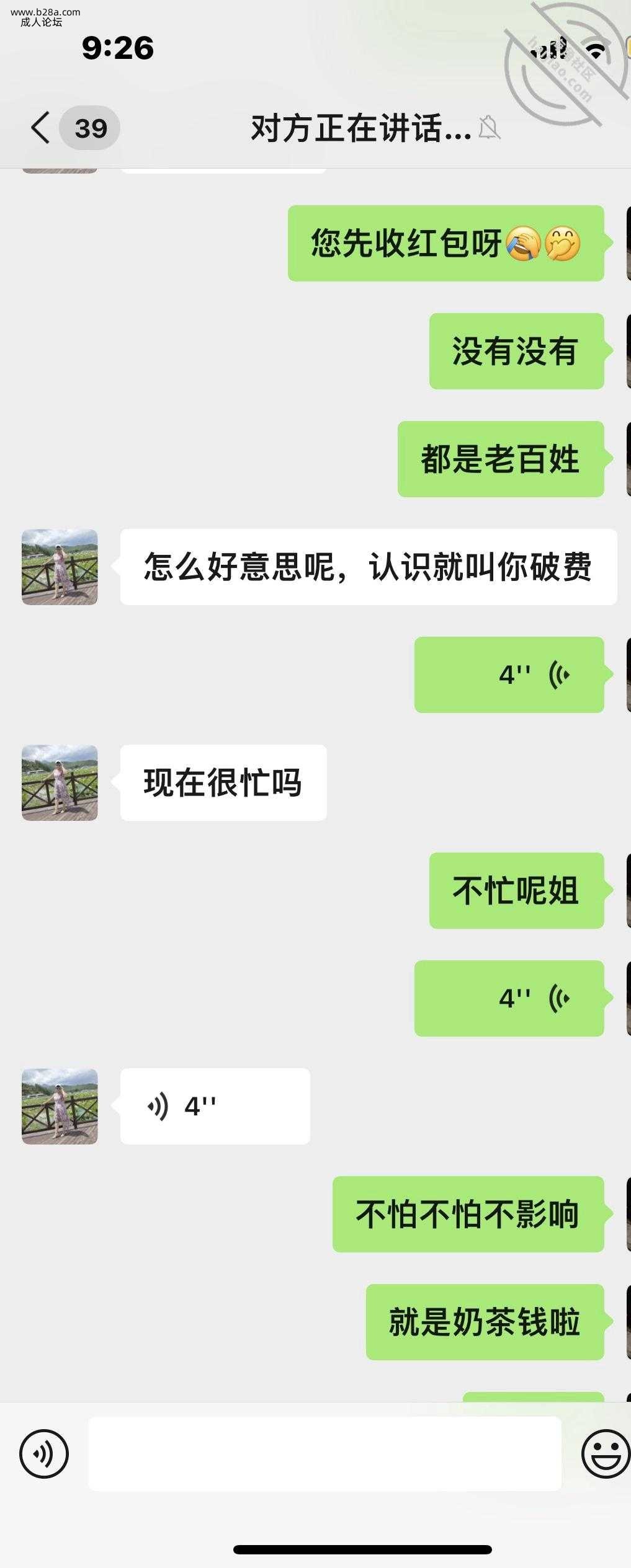This screenshot has height=1568, width=631.
Task: Open the emoji sticker panel
Action: [606, 1454]
